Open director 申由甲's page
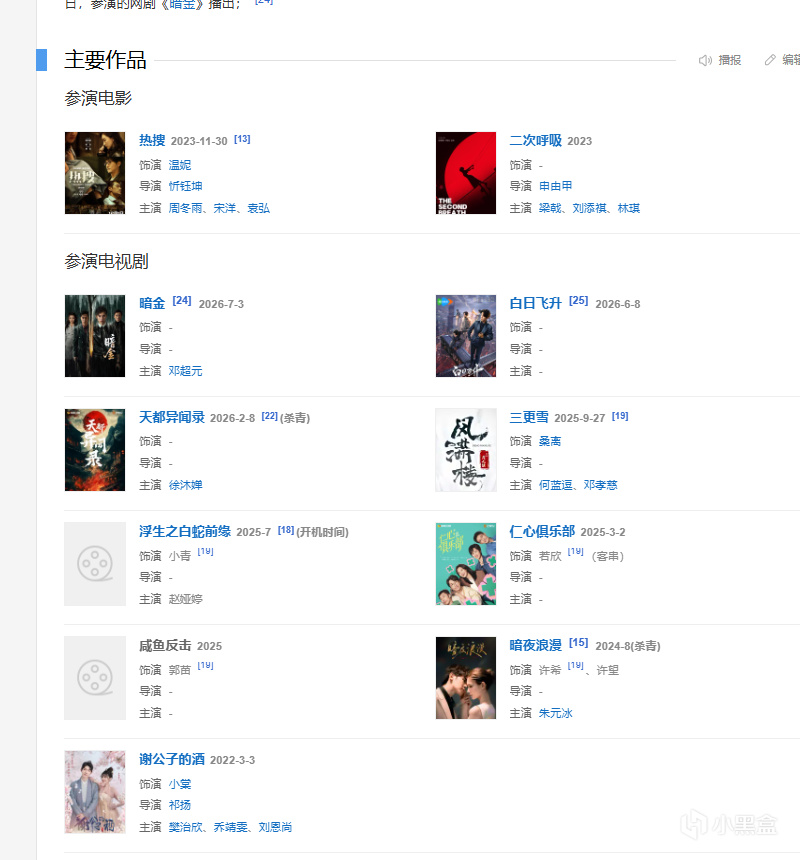Screen dimensions: 800x860 click(x=555, y=186)
